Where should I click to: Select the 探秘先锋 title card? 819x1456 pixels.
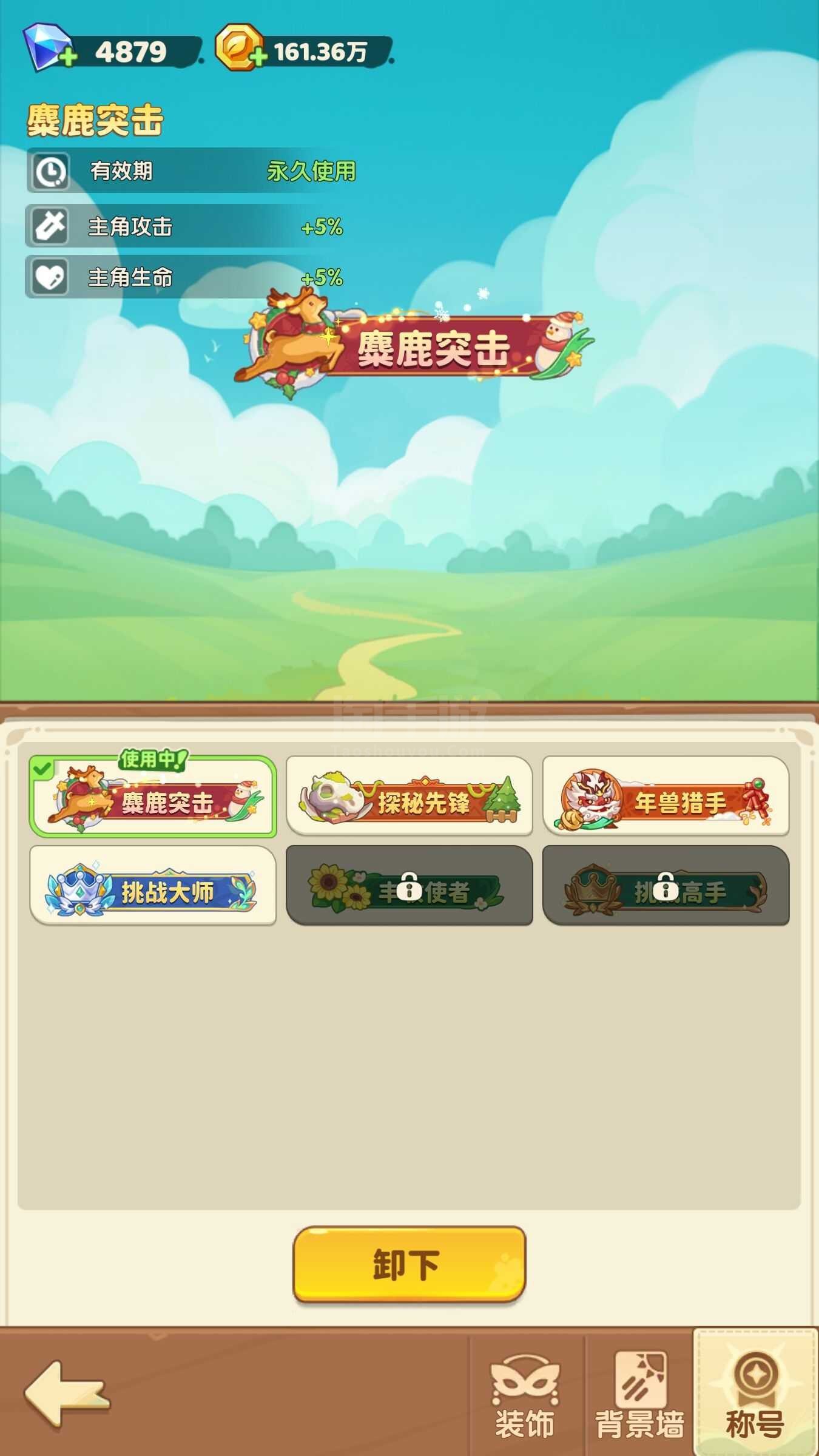click(x=409, y=796)
